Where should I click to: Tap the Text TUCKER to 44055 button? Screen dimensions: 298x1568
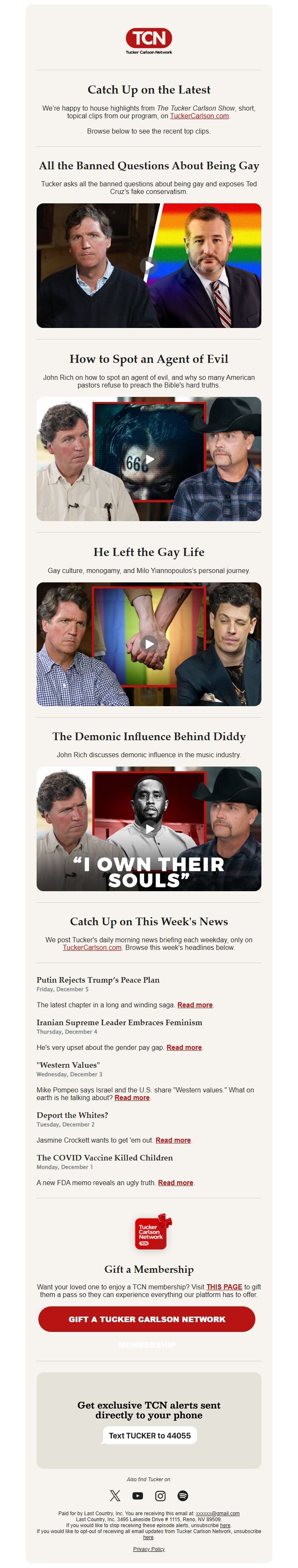(149, 1435)
